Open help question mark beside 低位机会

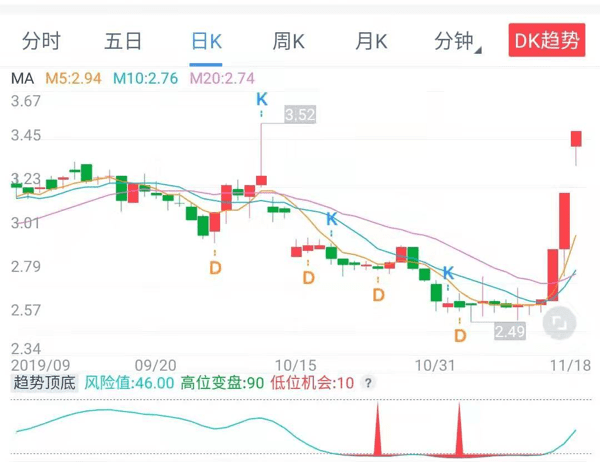pos(369,382)
